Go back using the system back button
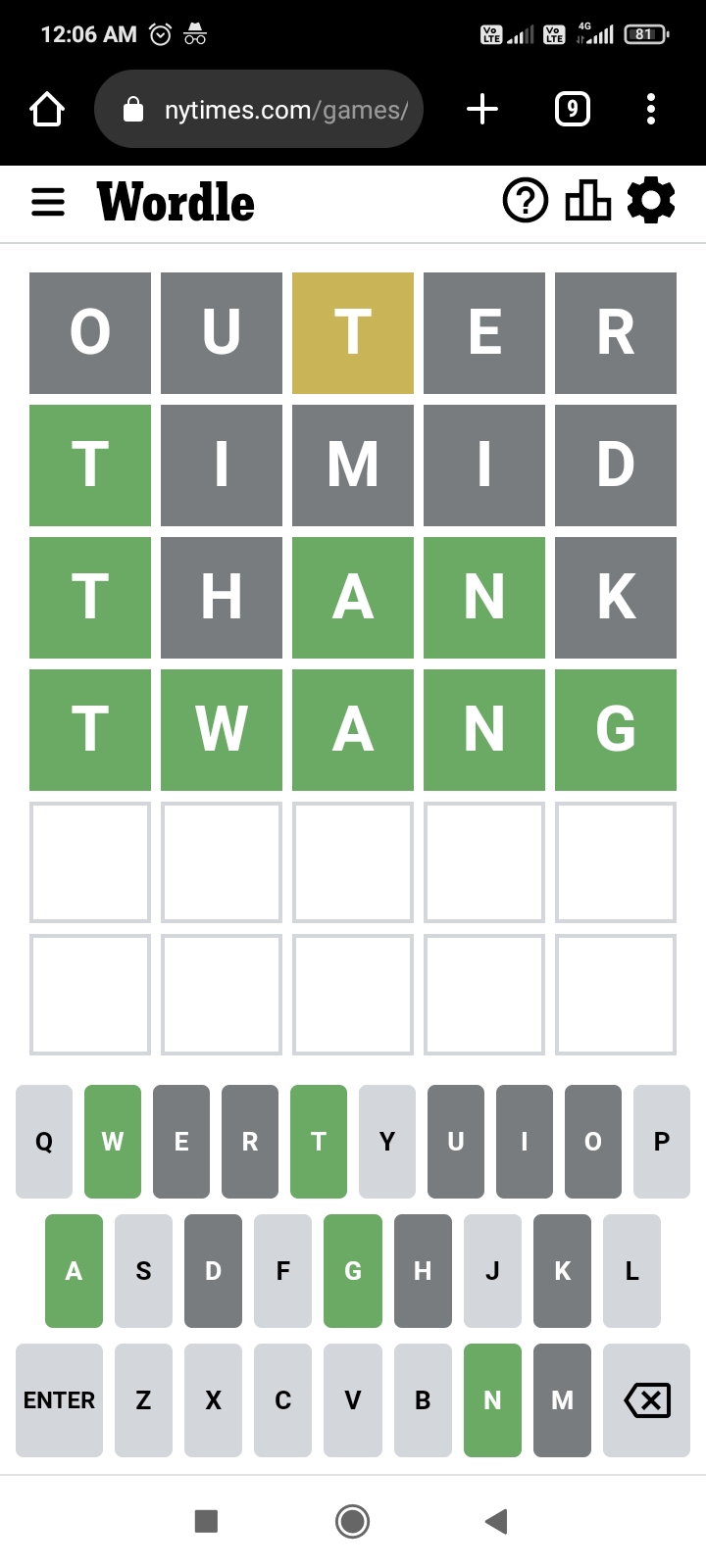 [x=496, y=1521]
